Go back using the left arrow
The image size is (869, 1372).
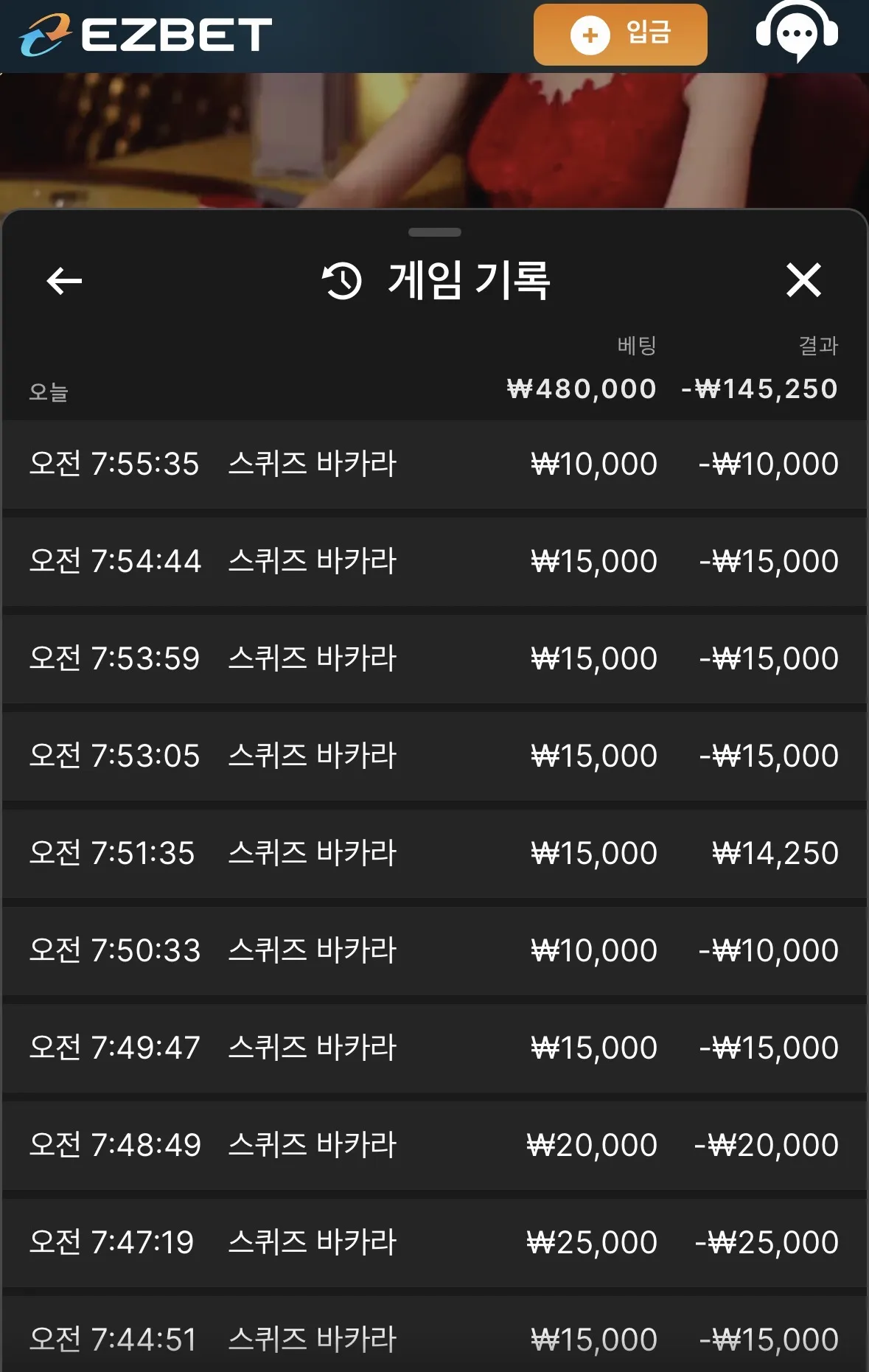coord(64,281)
